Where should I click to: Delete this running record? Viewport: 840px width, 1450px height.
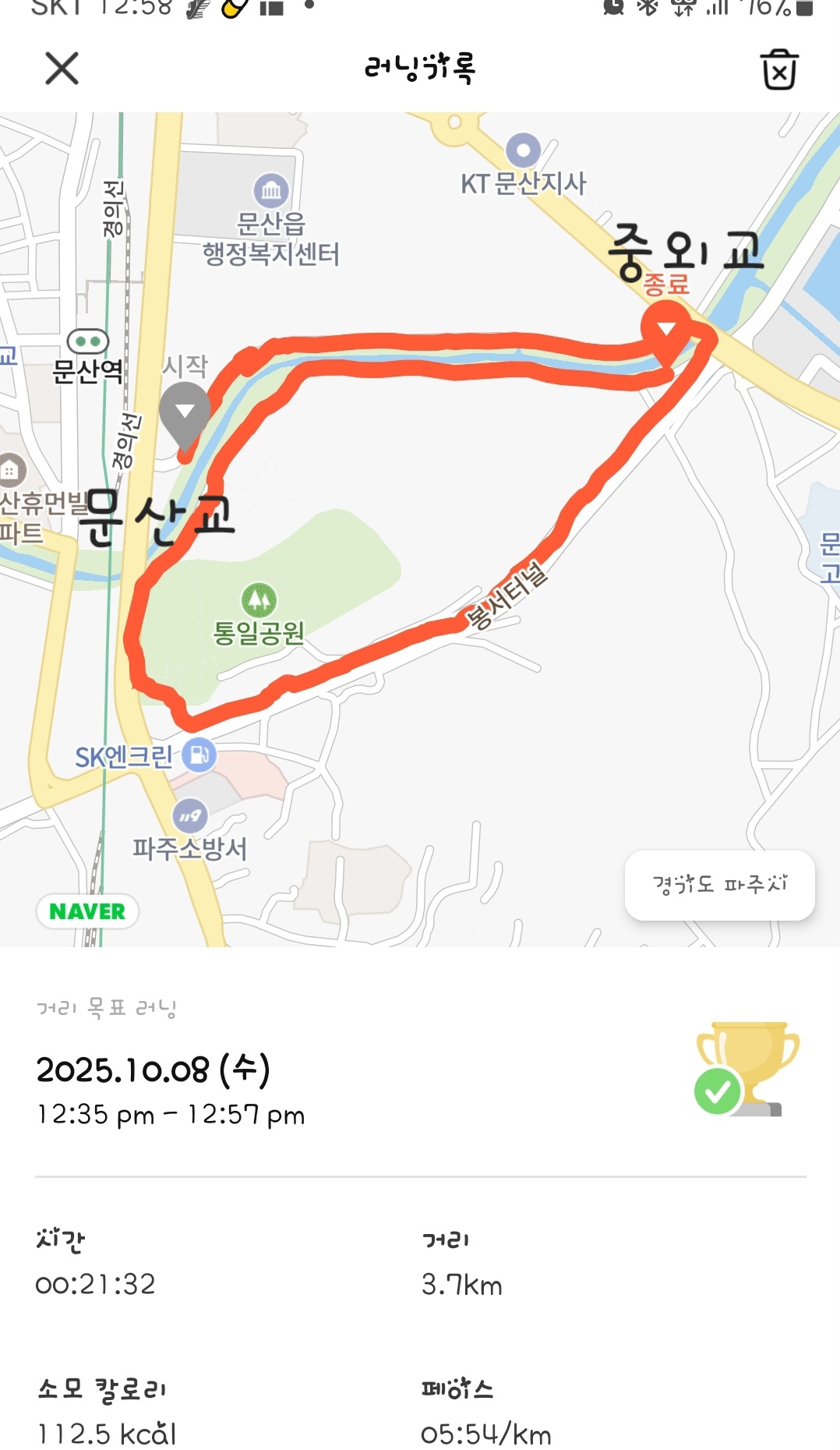[x=778, y=69]
